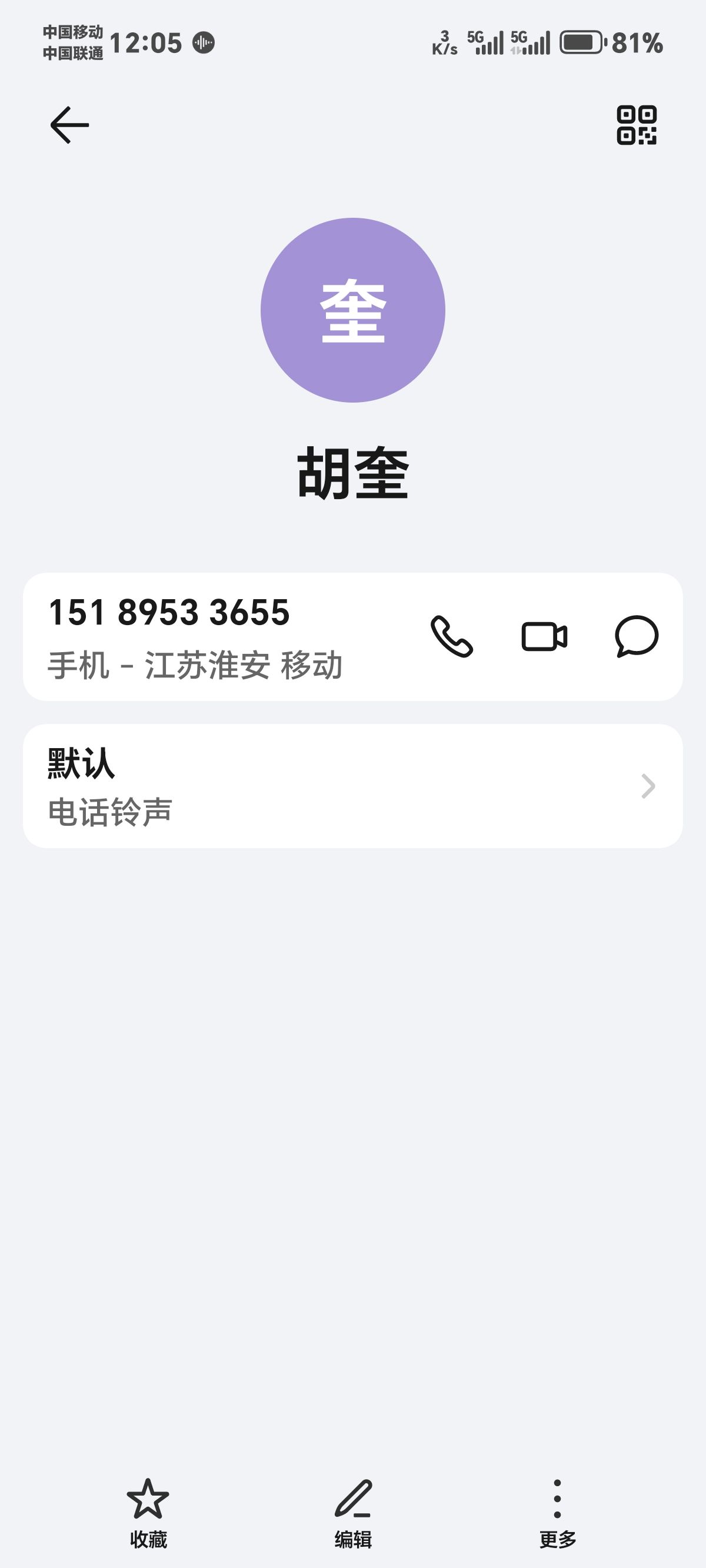Open the 更多 options menu
This screenshot has height=1568, width=706.
pyautogui.click(x=558, y=1512)
